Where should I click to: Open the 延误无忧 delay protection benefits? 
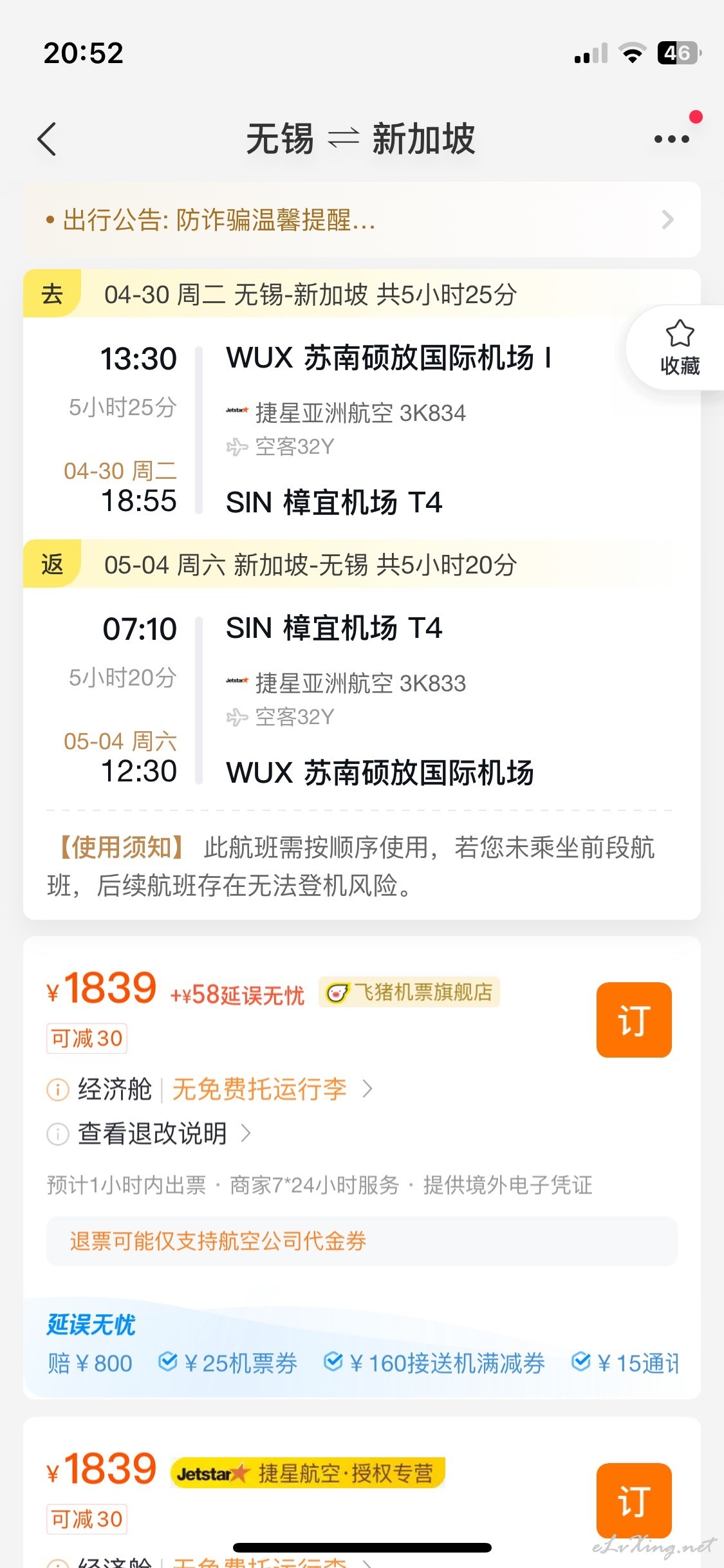tap(362, 1347)
